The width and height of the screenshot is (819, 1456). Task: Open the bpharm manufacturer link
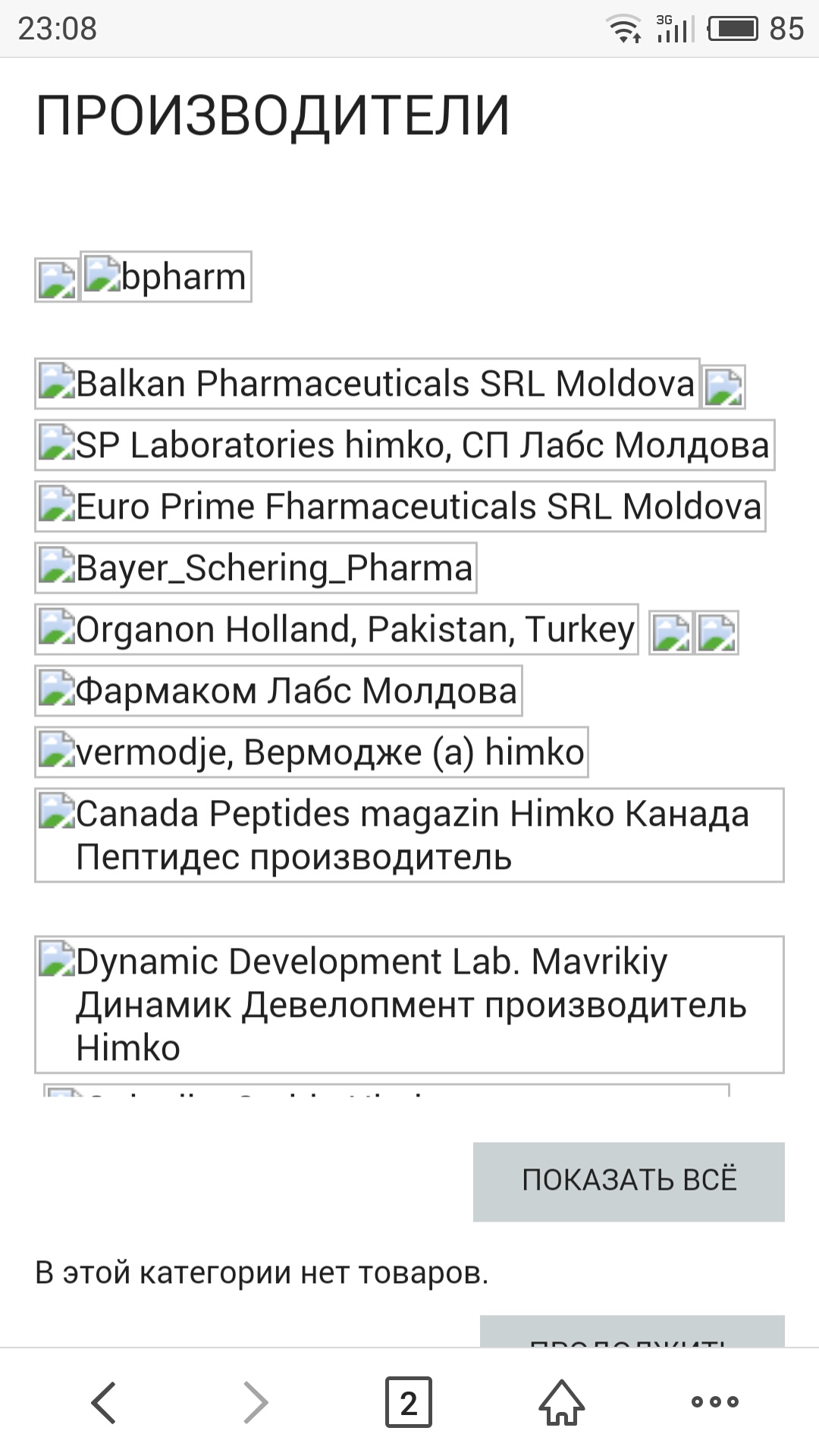[x=166, y=277]
